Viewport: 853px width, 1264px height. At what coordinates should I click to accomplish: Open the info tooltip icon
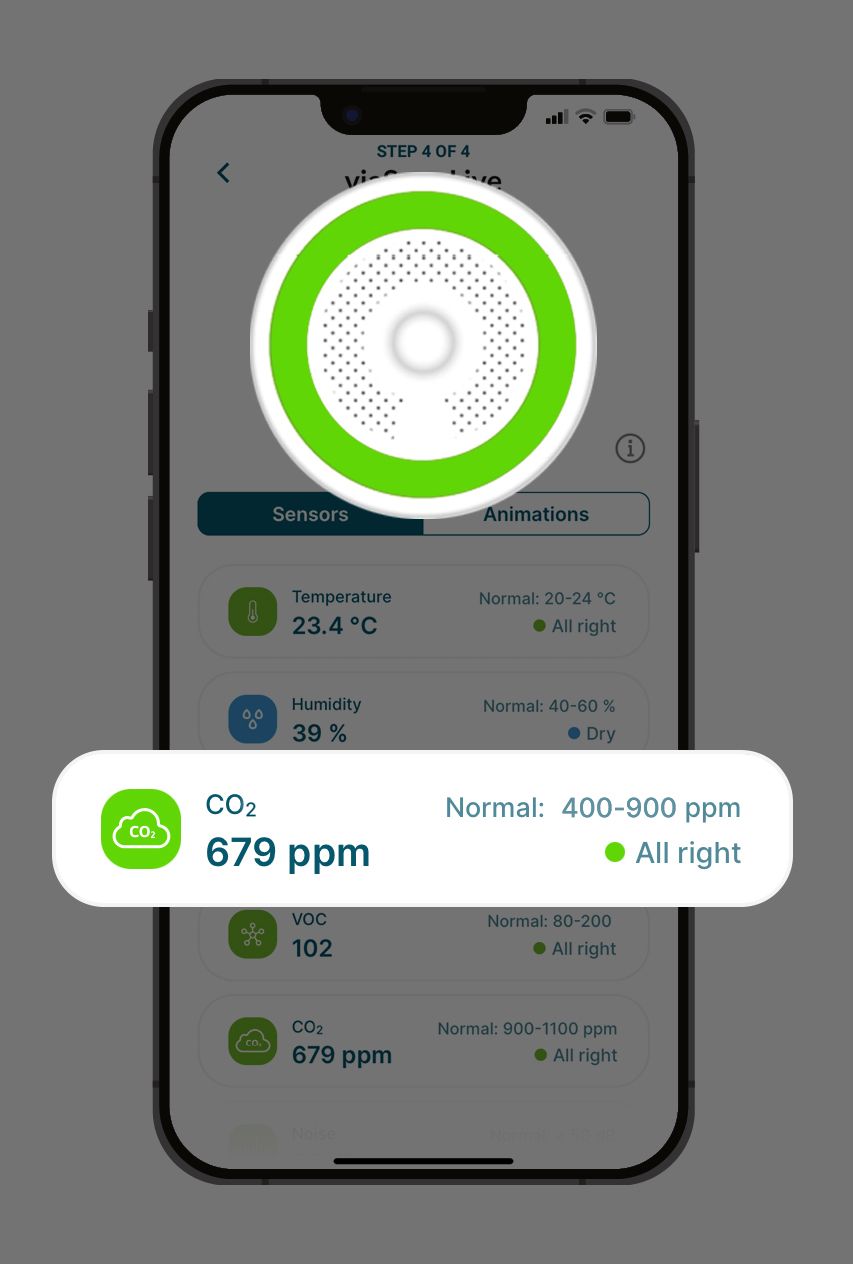pos(630,449)
